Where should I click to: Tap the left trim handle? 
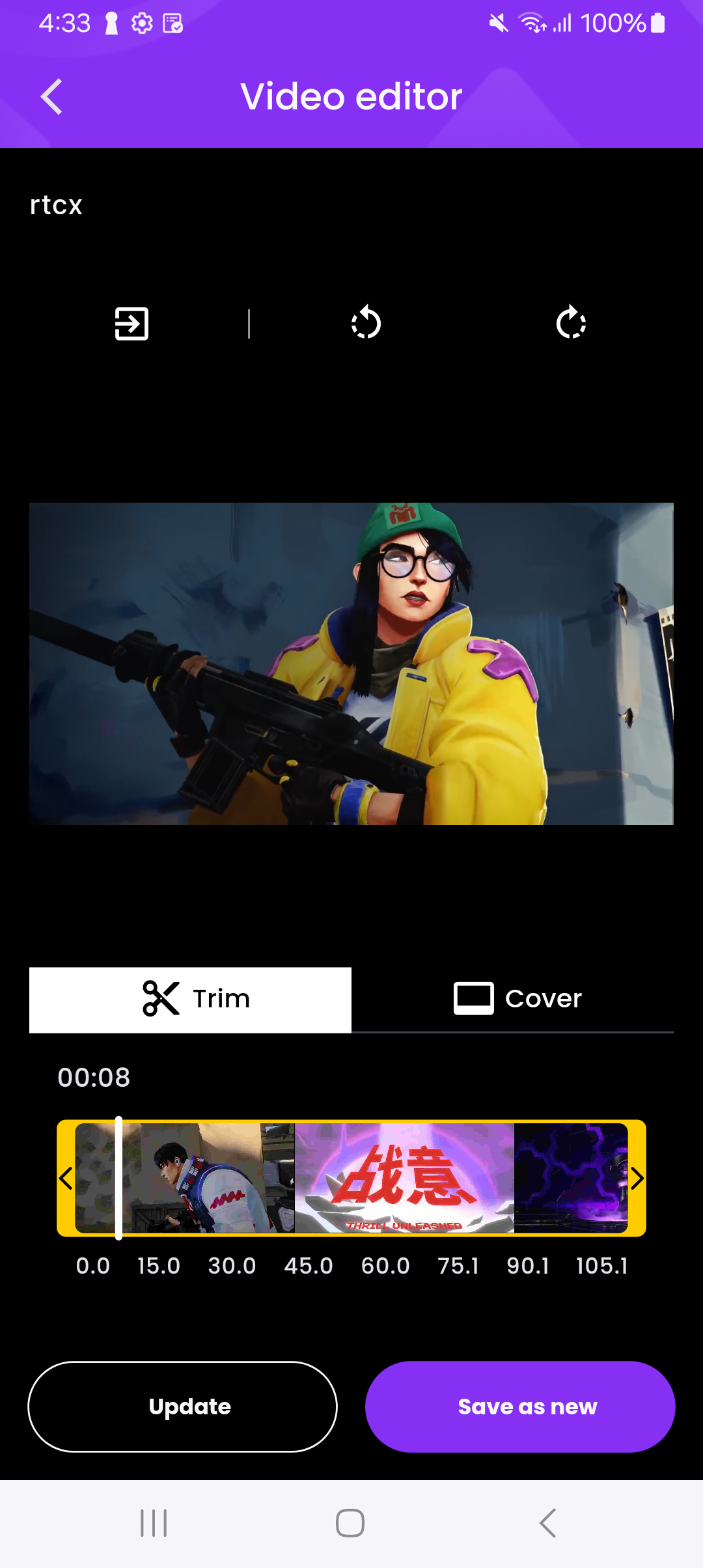click(x=66, y=1178)
